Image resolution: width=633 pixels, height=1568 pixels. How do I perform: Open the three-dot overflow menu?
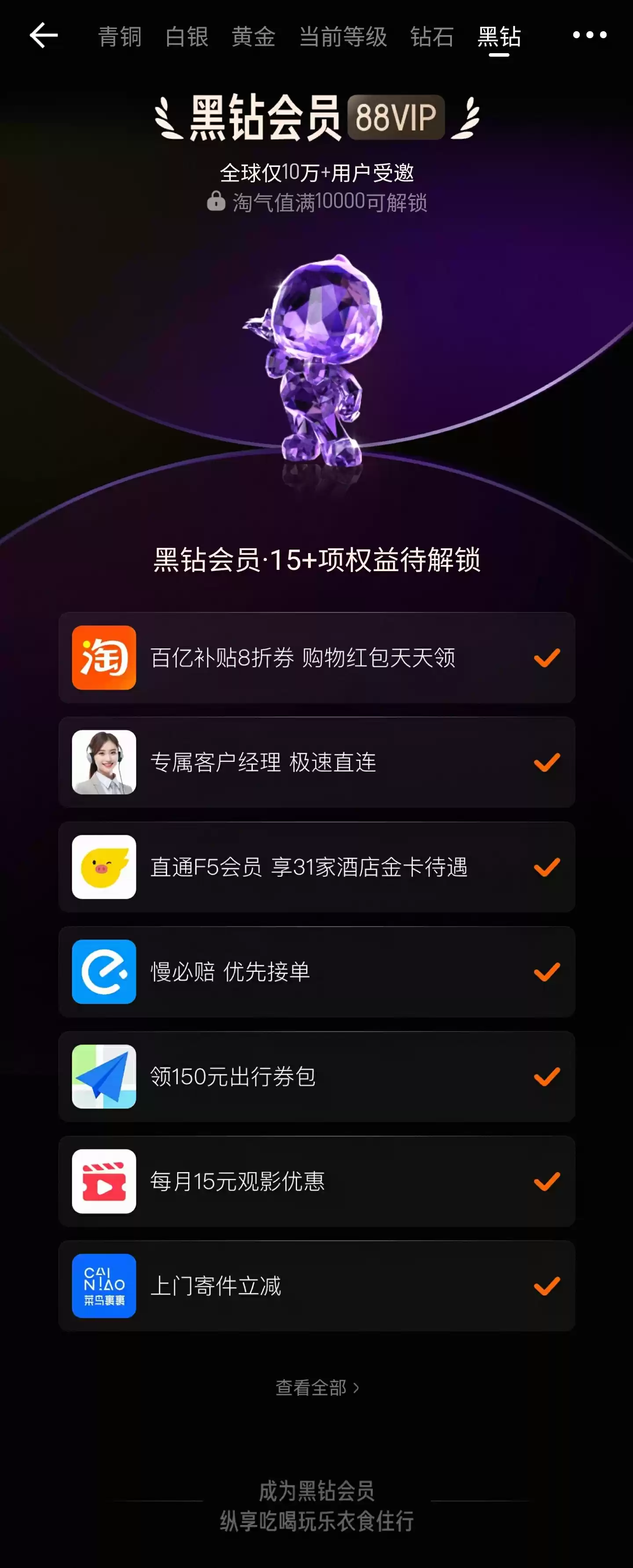589,36
